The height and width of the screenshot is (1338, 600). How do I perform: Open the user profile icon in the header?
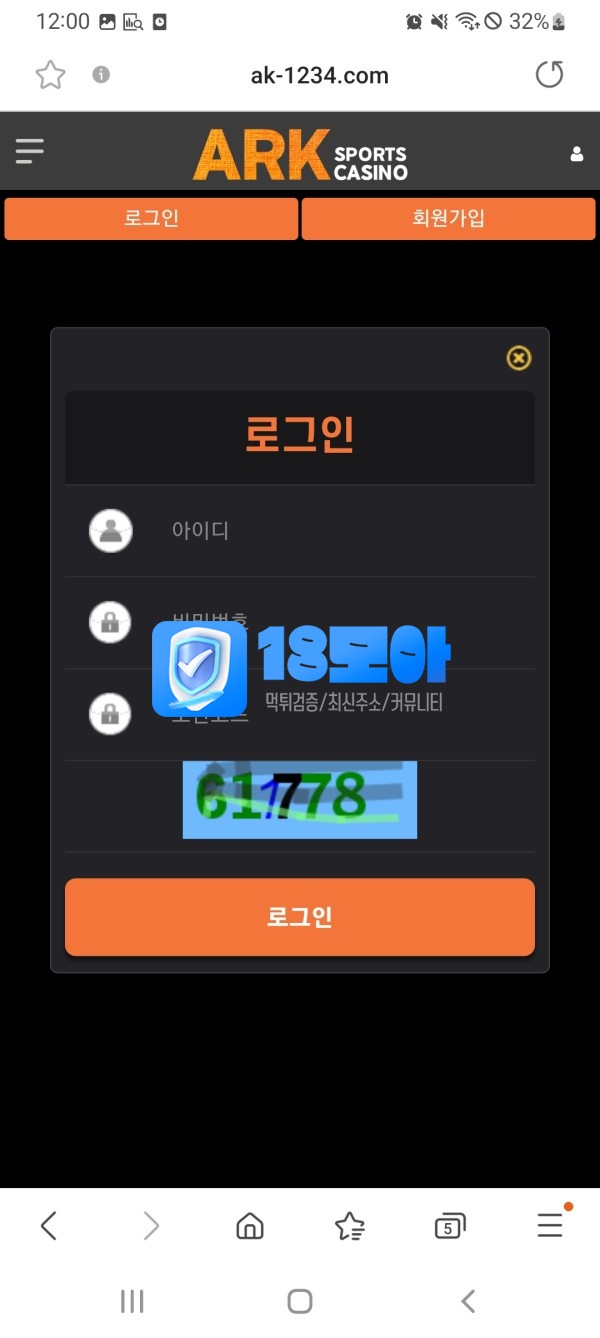pyautogui.click(x=576, y=154)
